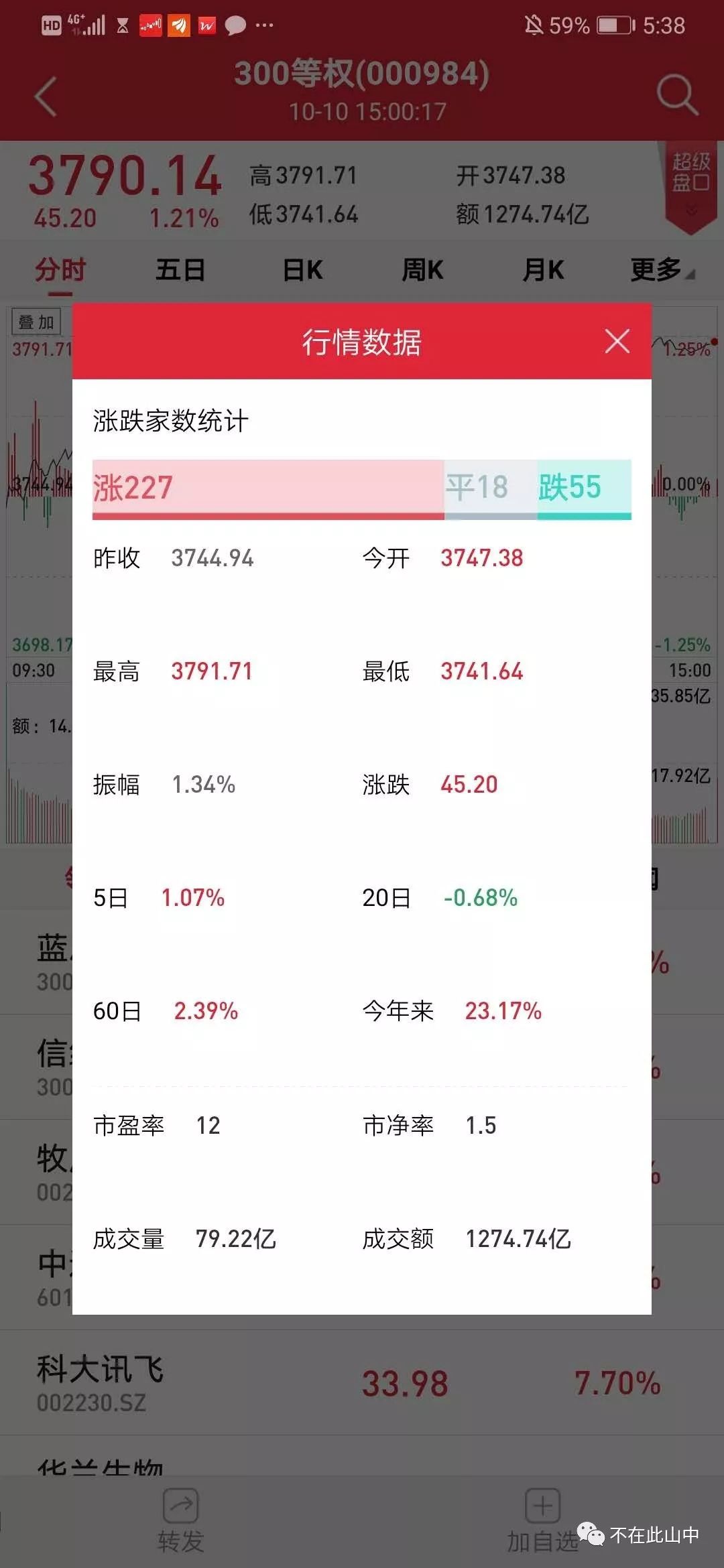The width and height of the screenshot is (724, 1568).
Task: Open the 科大讯飞 stock row
Action: [362, 1382]
